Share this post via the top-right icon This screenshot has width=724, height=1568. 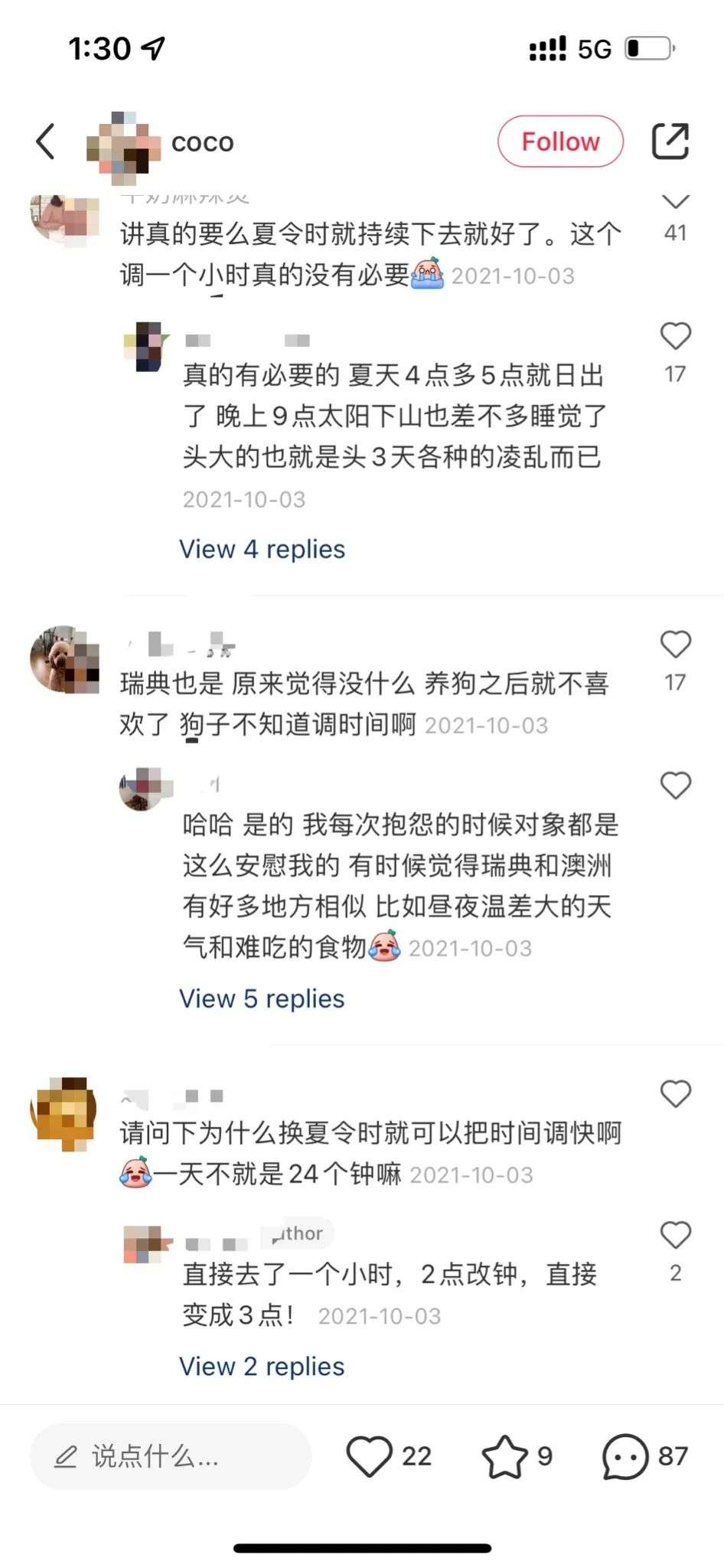click(x=670, y=142)
